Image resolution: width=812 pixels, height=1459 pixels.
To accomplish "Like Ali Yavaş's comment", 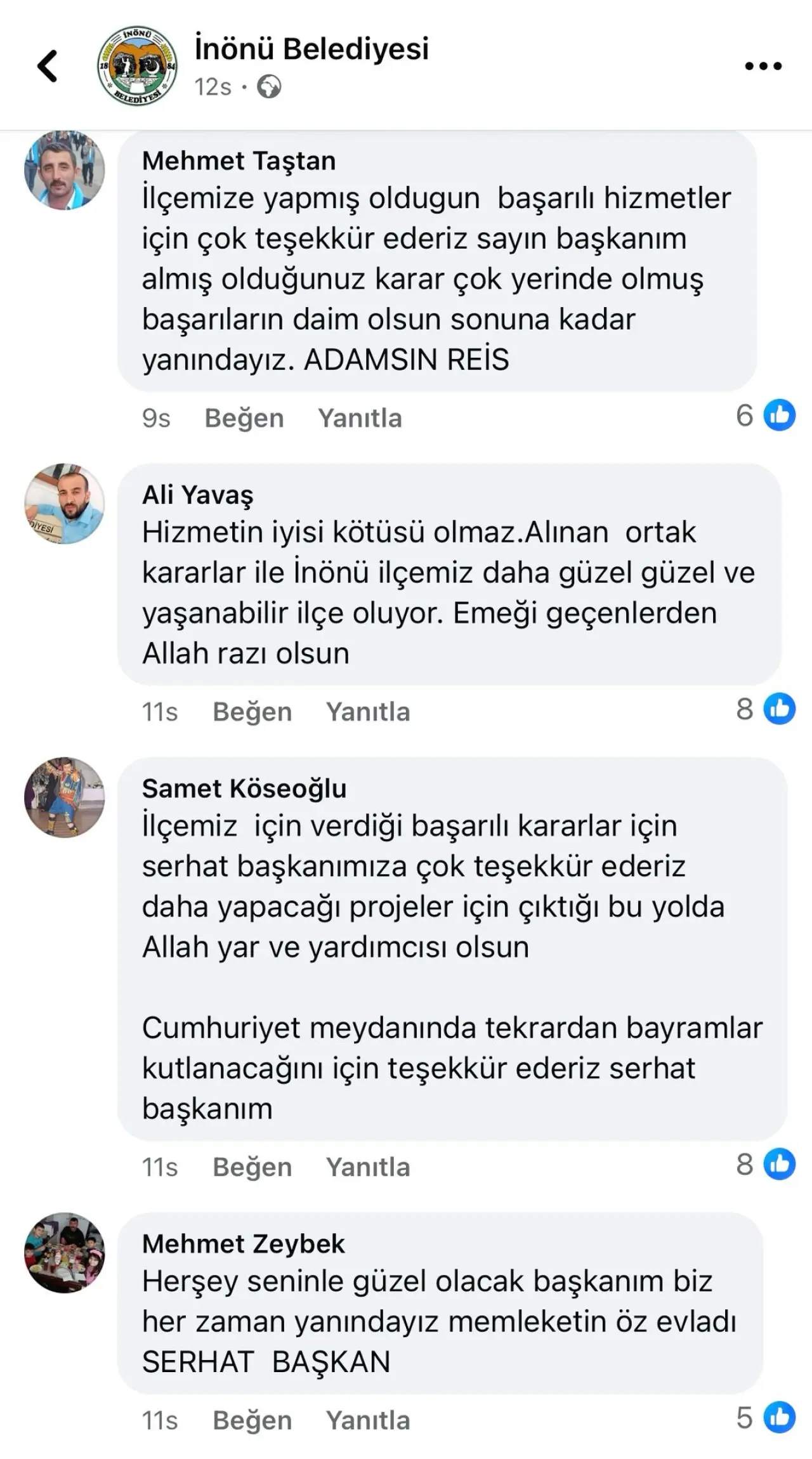I will (x=252, y=712).
